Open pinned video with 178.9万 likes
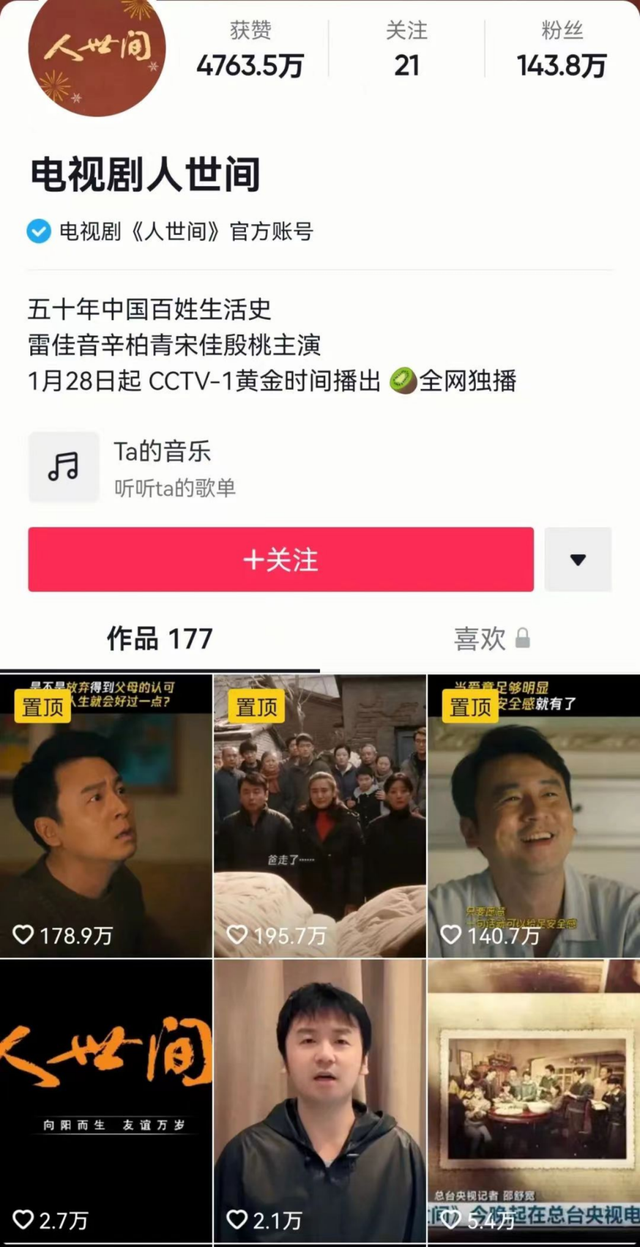 (106, 815)
